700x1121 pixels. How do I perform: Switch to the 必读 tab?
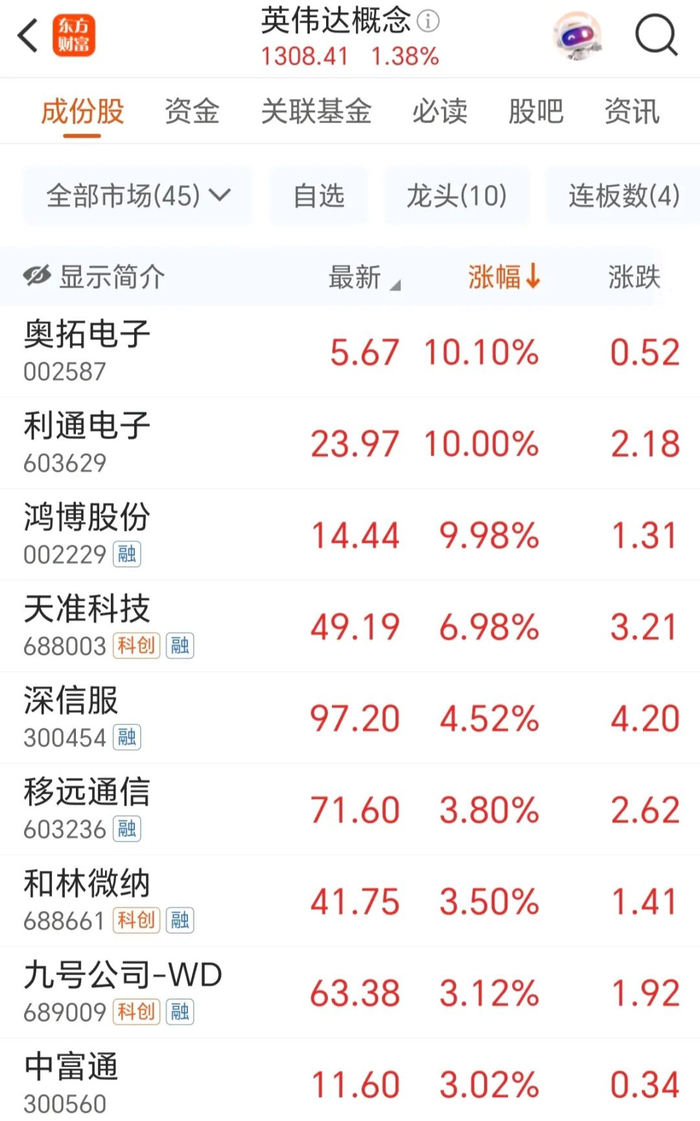coord(439,111)
